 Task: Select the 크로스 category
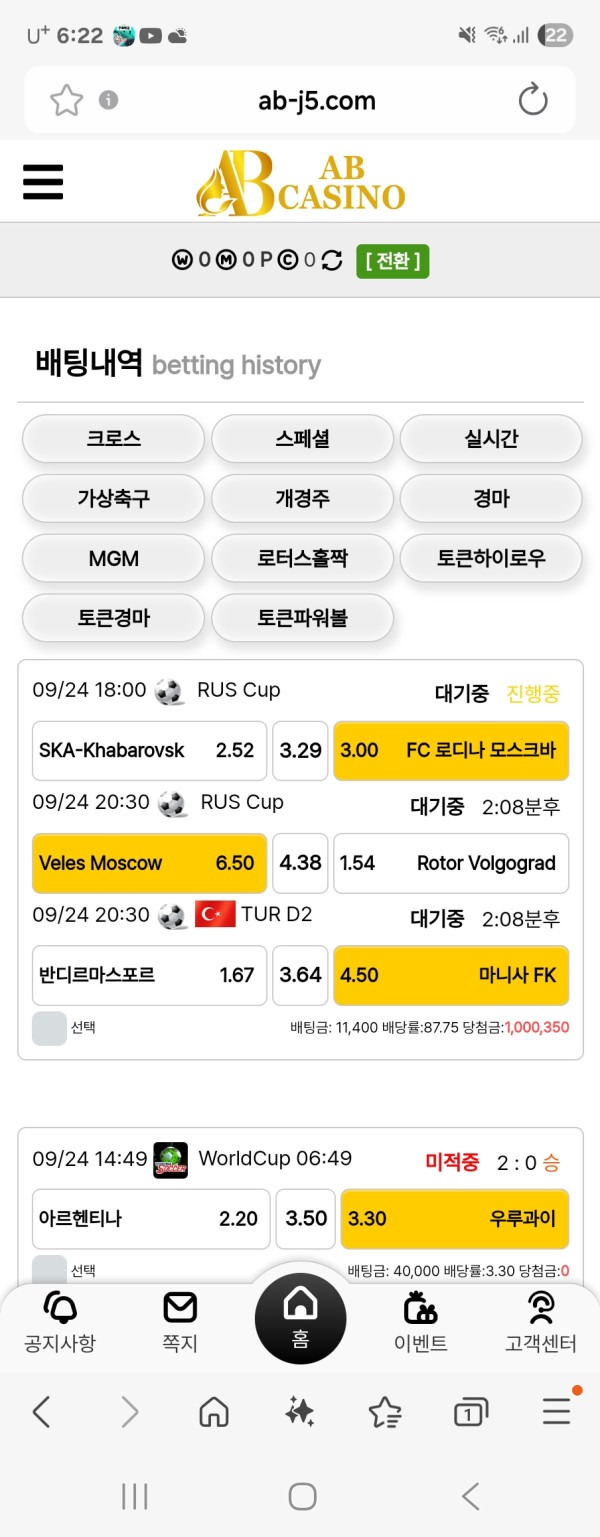click(x=113, y=439)
